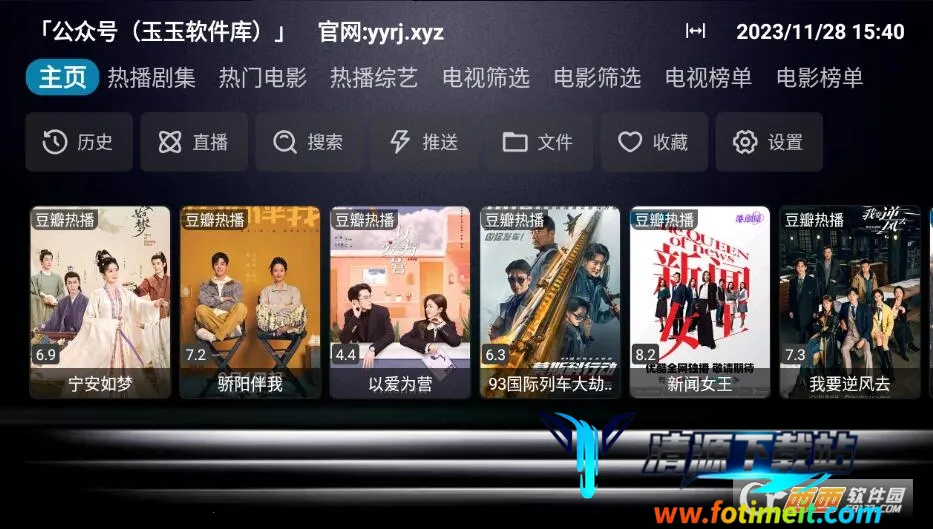Switch to the 主页 tab
933x529 pixels.
pos(62,78)
